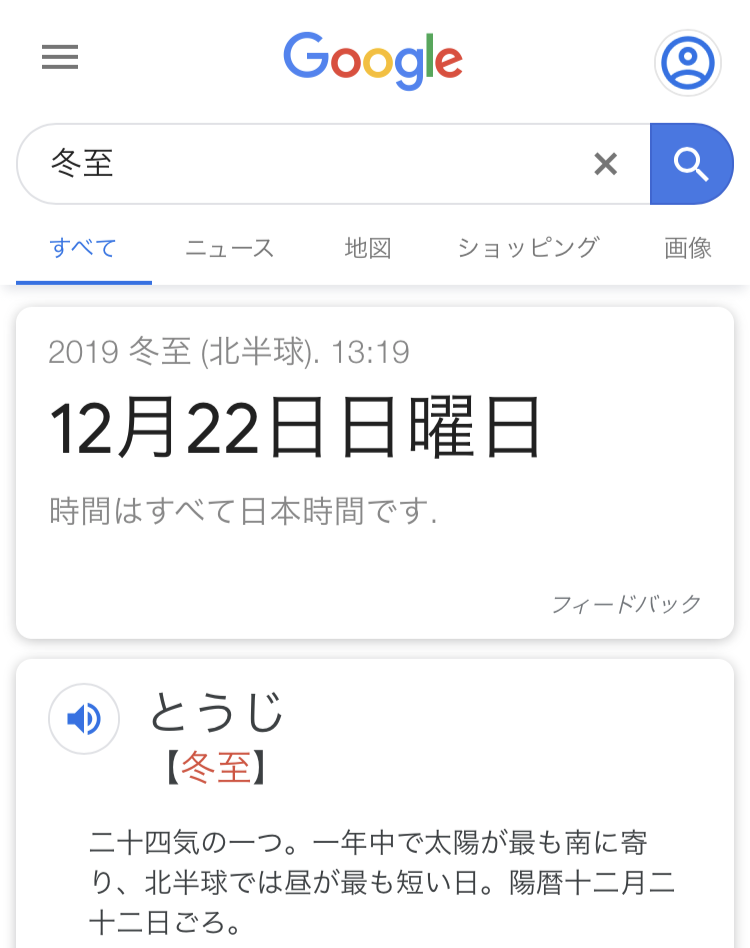The width and height of the screenshot is (750, 948).
Task: Select the すべて tab
Action: coord(83,248)
